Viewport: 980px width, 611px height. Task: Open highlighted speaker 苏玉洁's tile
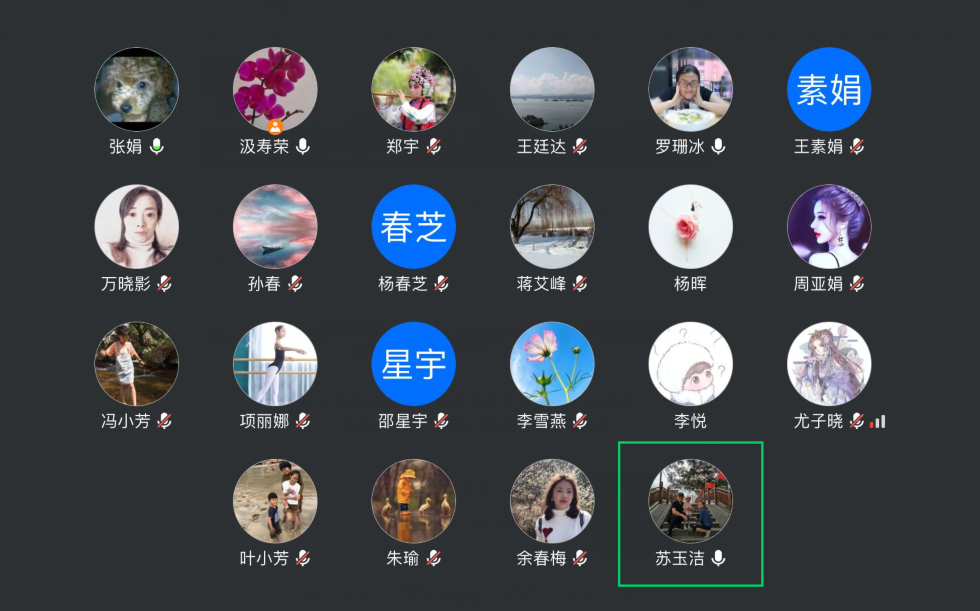pyautogui.click(x=690, y=501)
